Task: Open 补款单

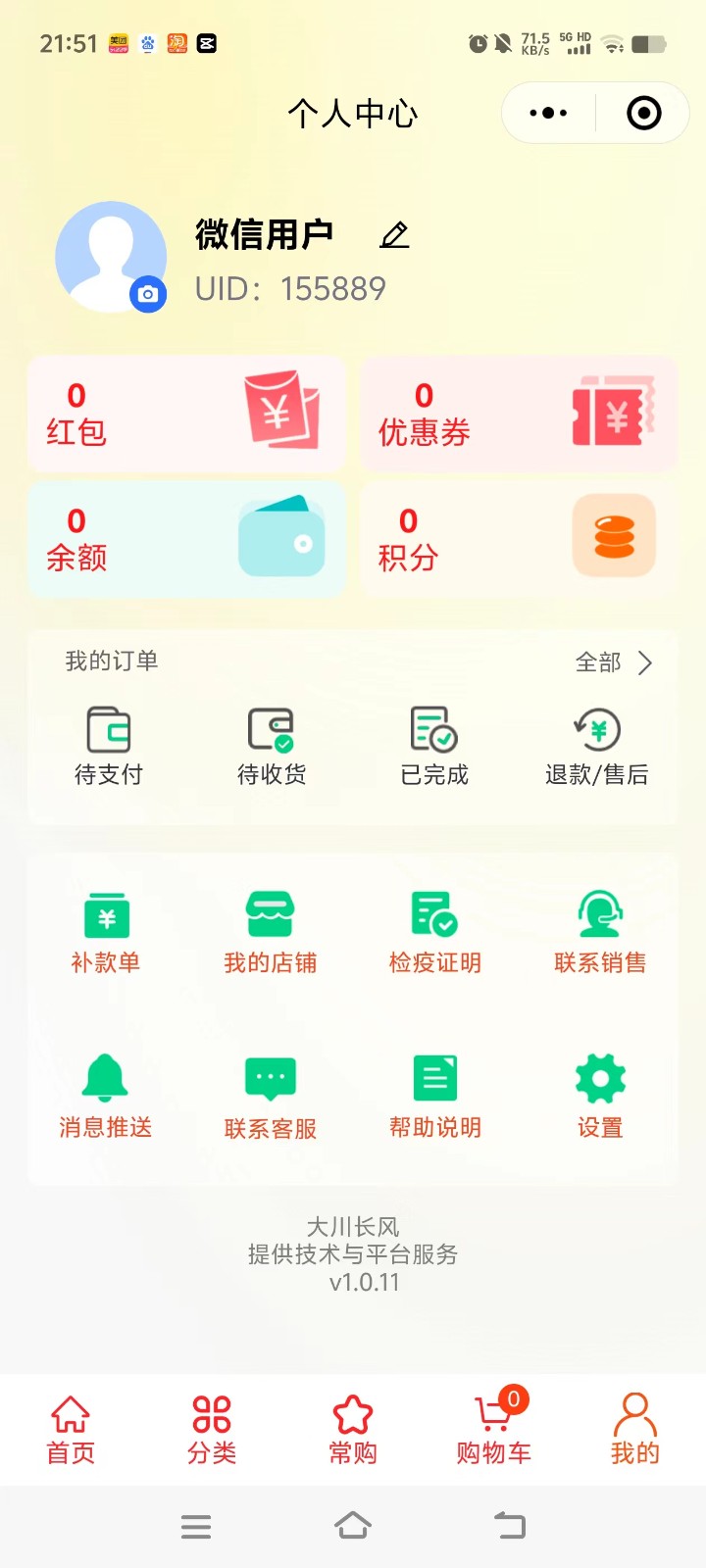Action: pyautogui.click(x=106, y=932)
